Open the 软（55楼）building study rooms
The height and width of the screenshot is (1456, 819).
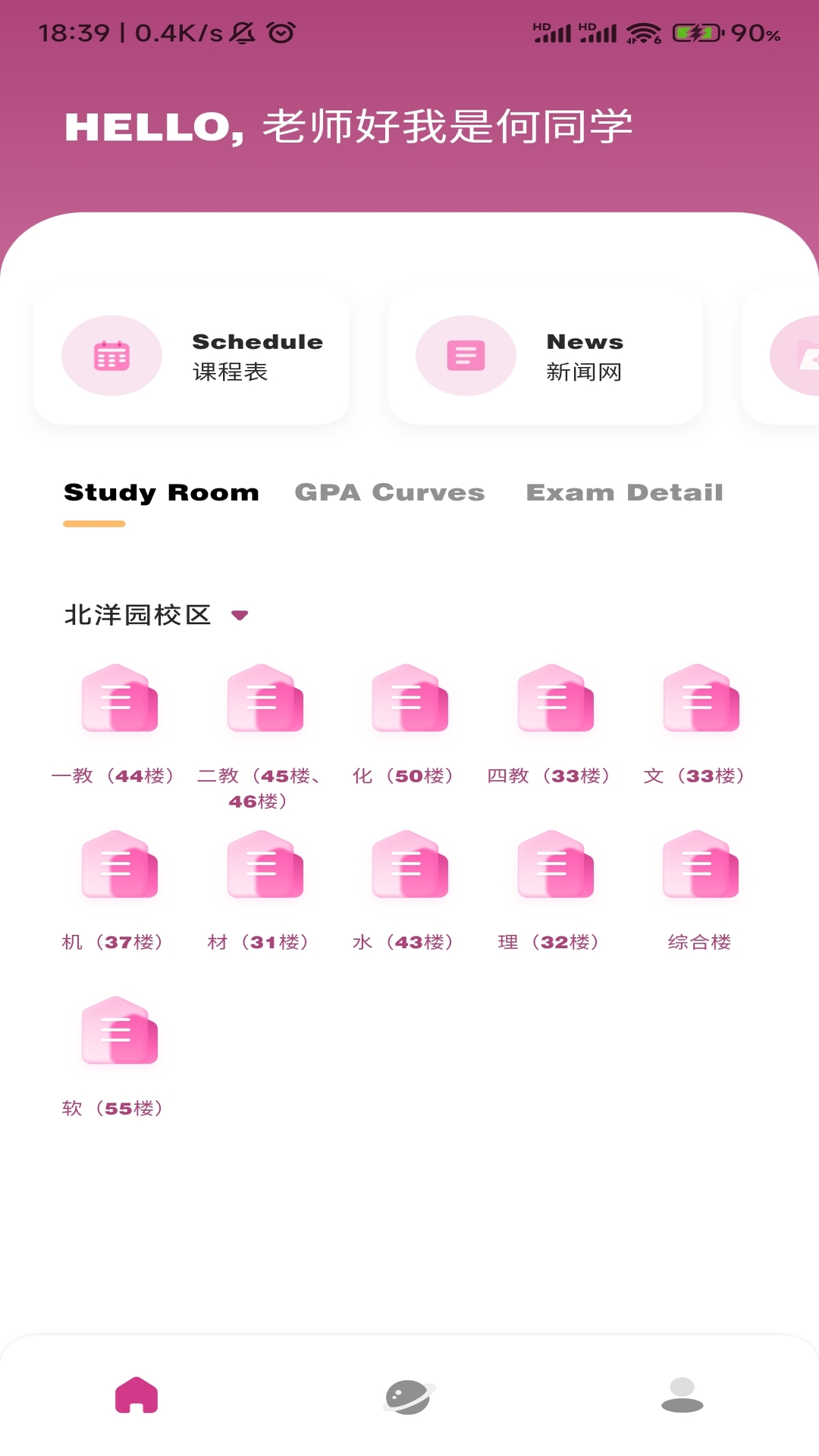tap(119, 1033)
